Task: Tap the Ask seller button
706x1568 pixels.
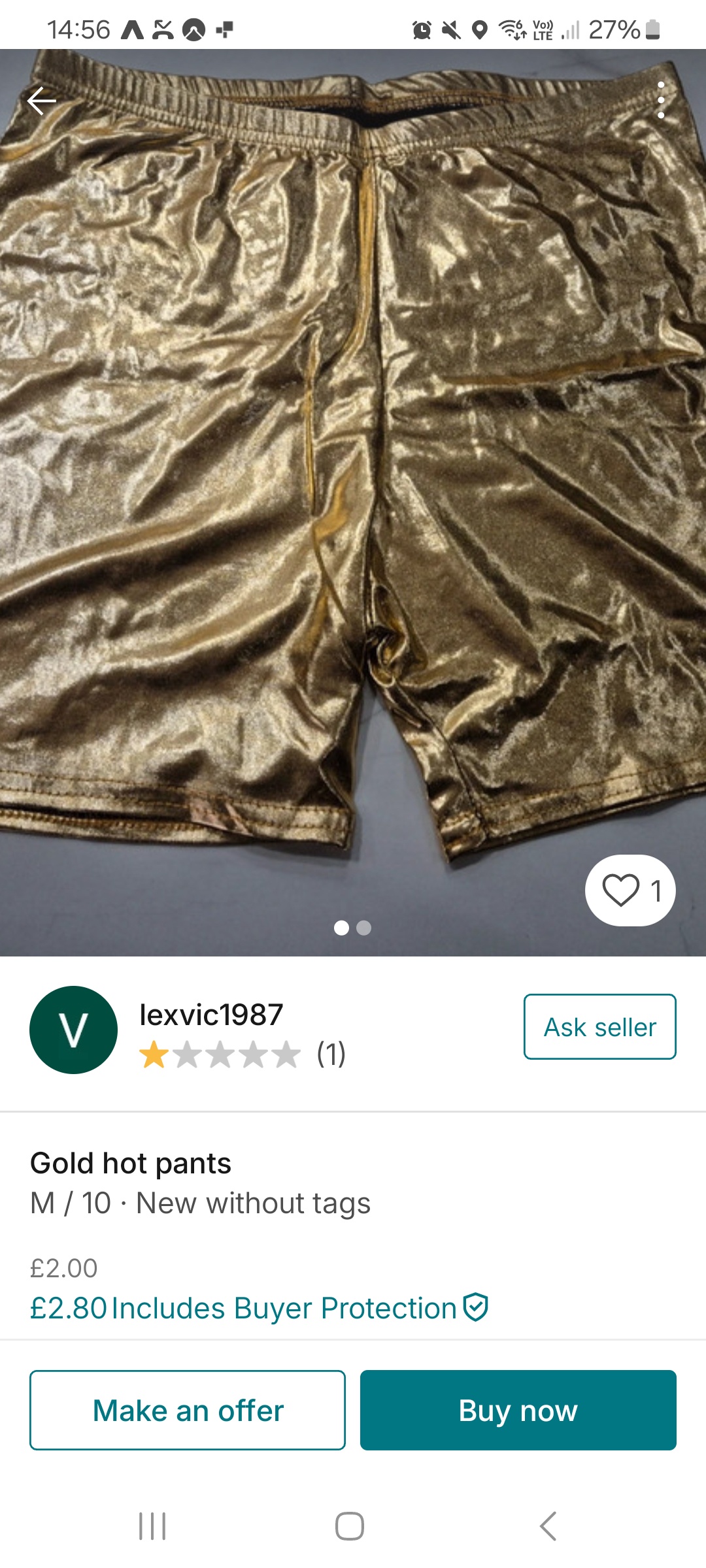Action: pyautogui.click(x=599, y=1027)
